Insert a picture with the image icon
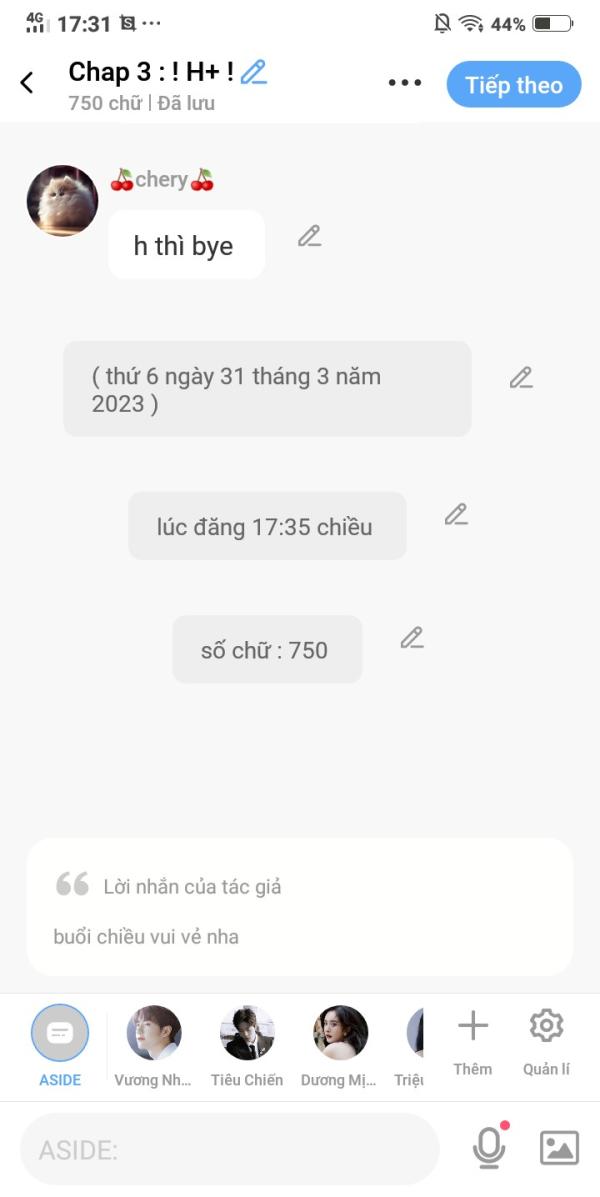 point(559,1148)
